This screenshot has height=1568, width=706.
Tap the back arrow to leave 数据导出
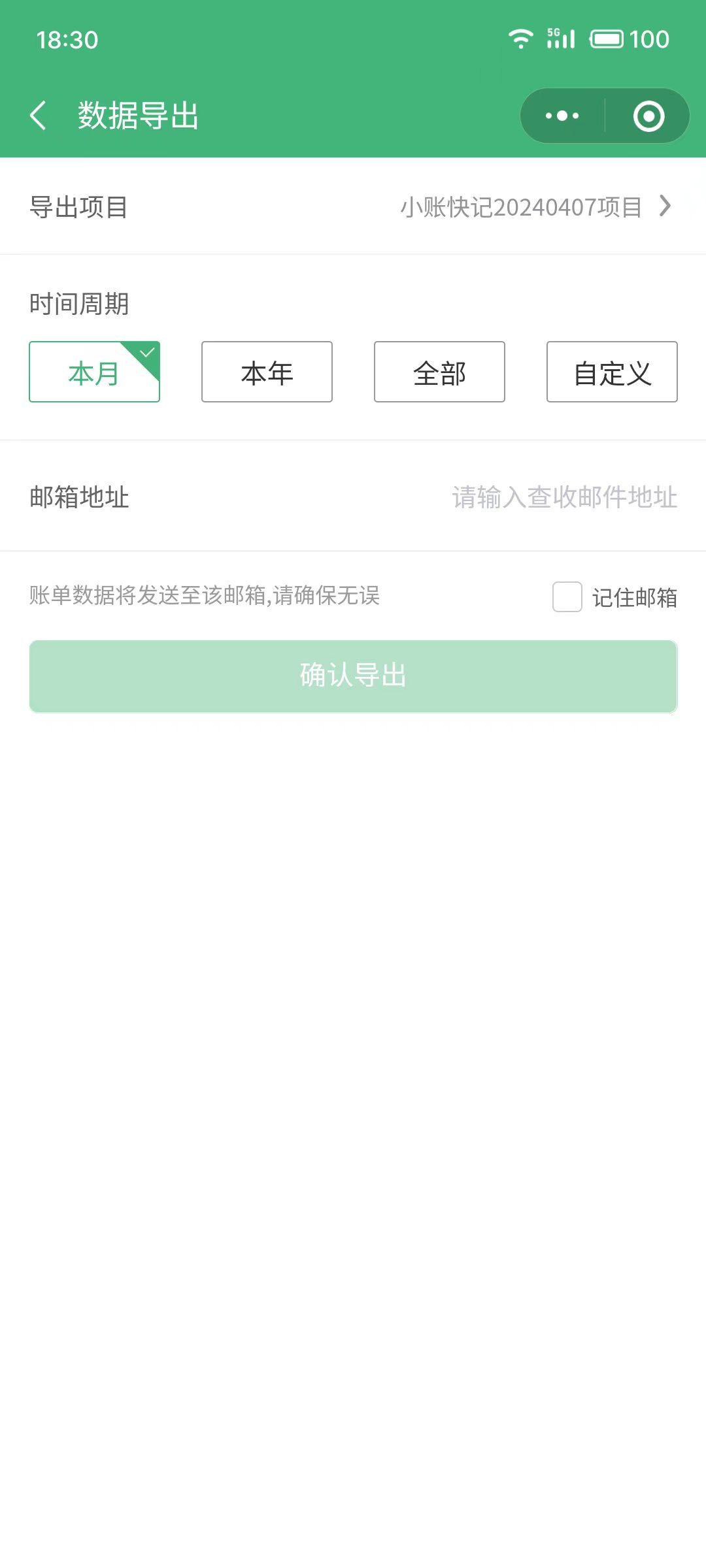[x=39, y=115]
